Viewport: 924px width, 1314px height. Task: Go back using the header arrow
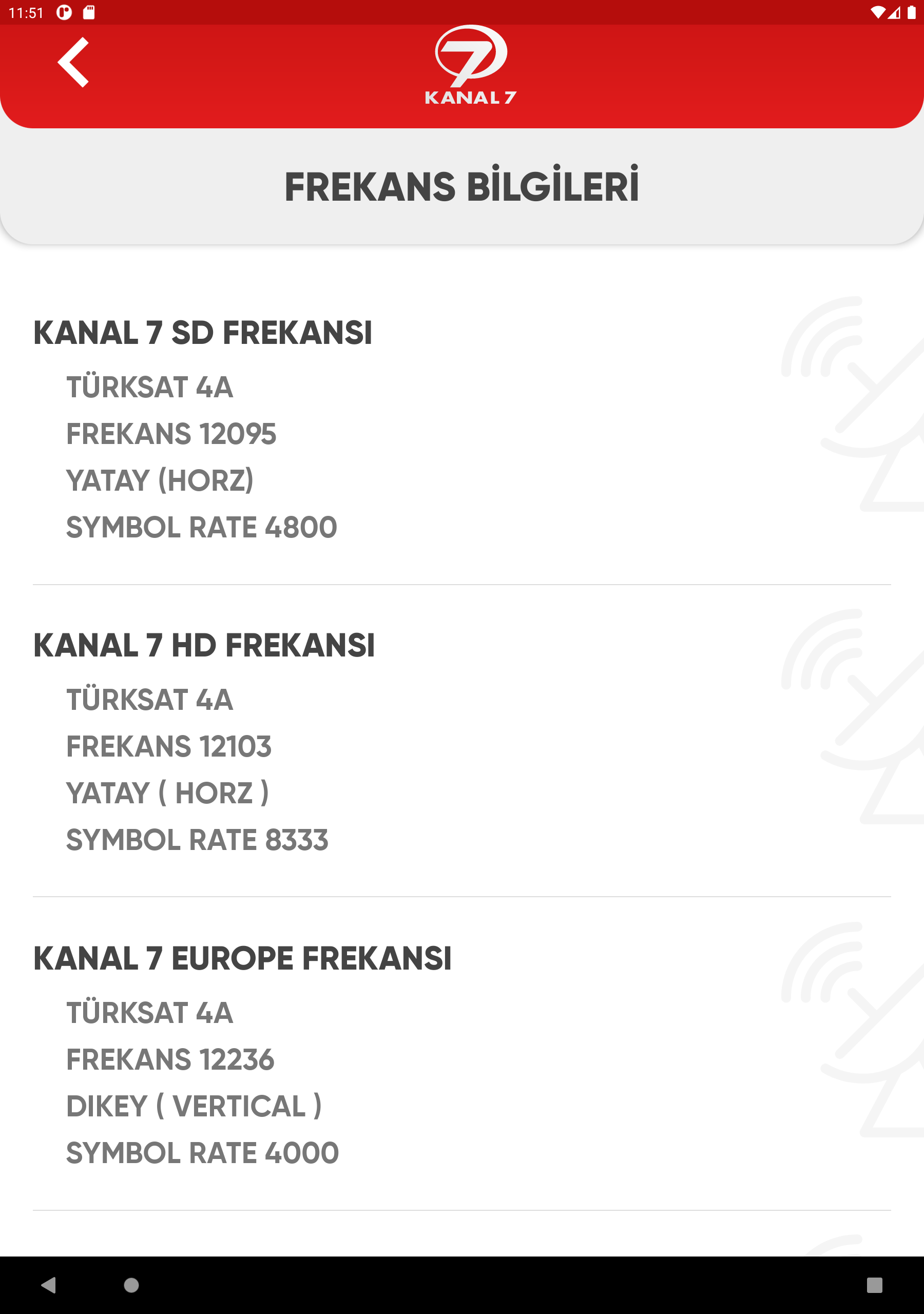tap(73, 63)
